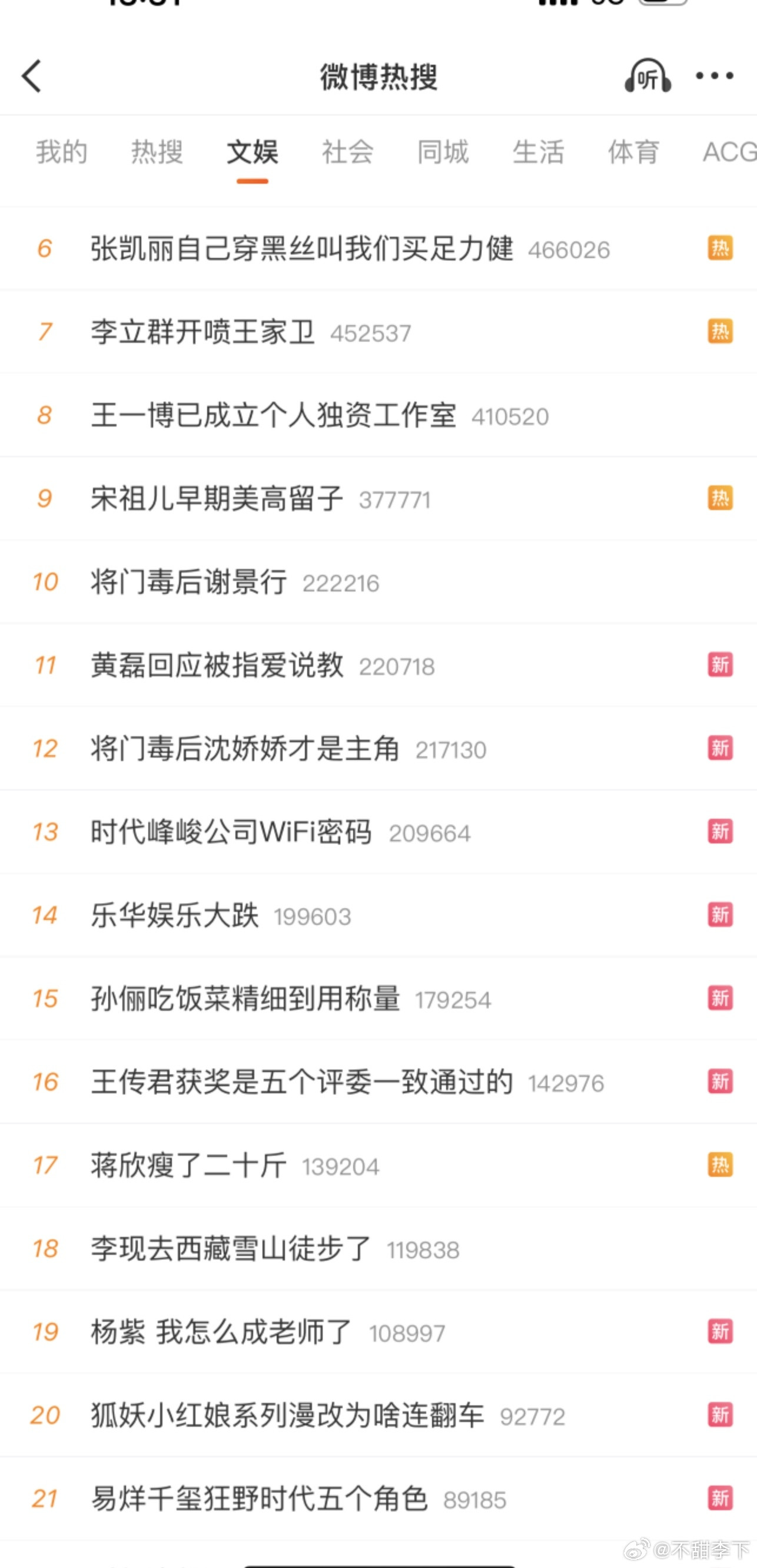Open trending topic 时代峰峻公司WiFi密码
This screenshot has height=1568, width=757.
point(231,832)
